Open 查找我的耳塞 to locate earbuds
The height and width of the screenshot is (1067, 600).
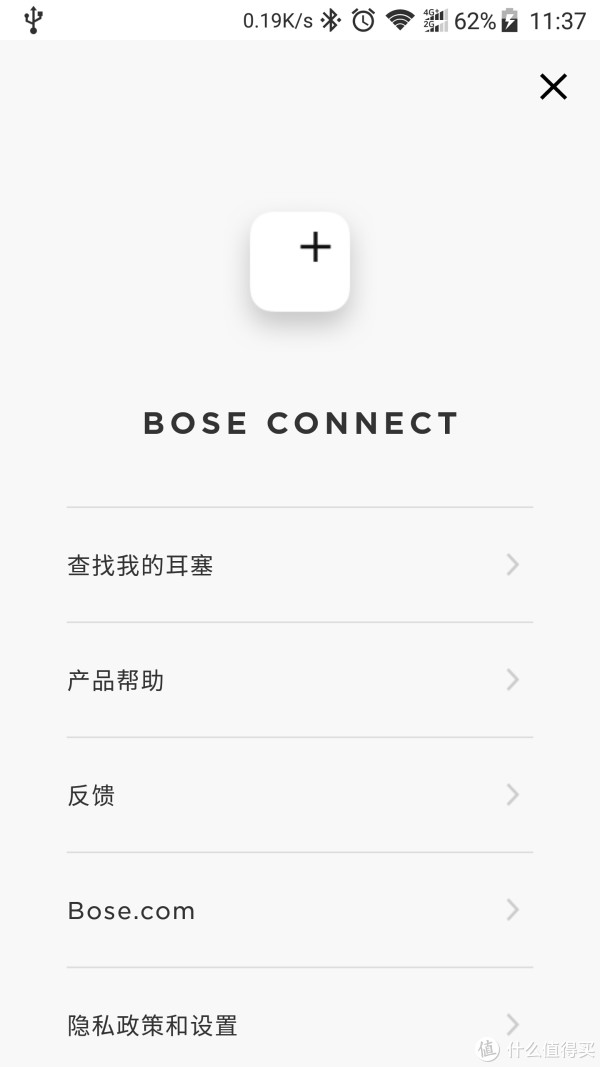(x=299, y=566)
